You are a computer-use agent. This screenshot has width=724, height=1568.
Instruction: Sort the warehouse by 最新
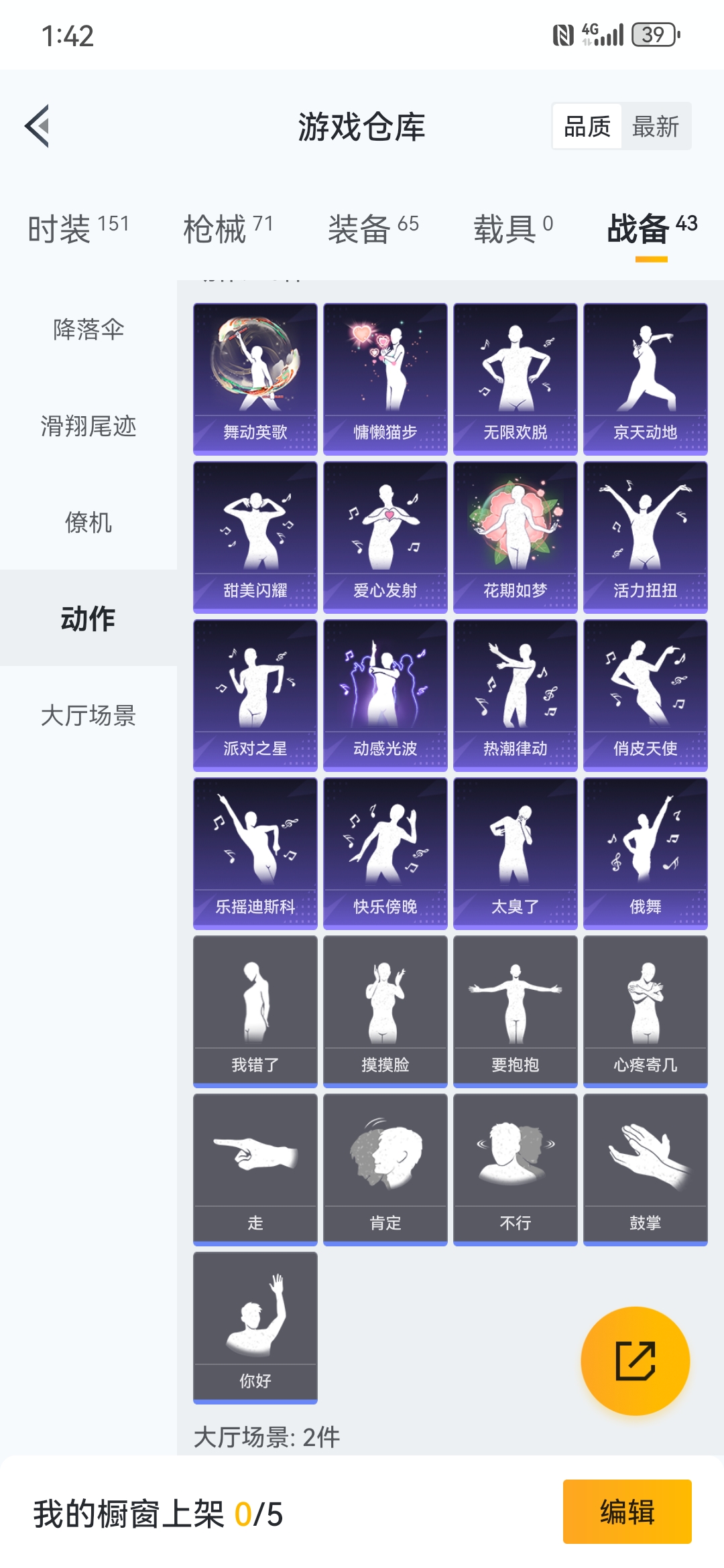click(655, 126)
